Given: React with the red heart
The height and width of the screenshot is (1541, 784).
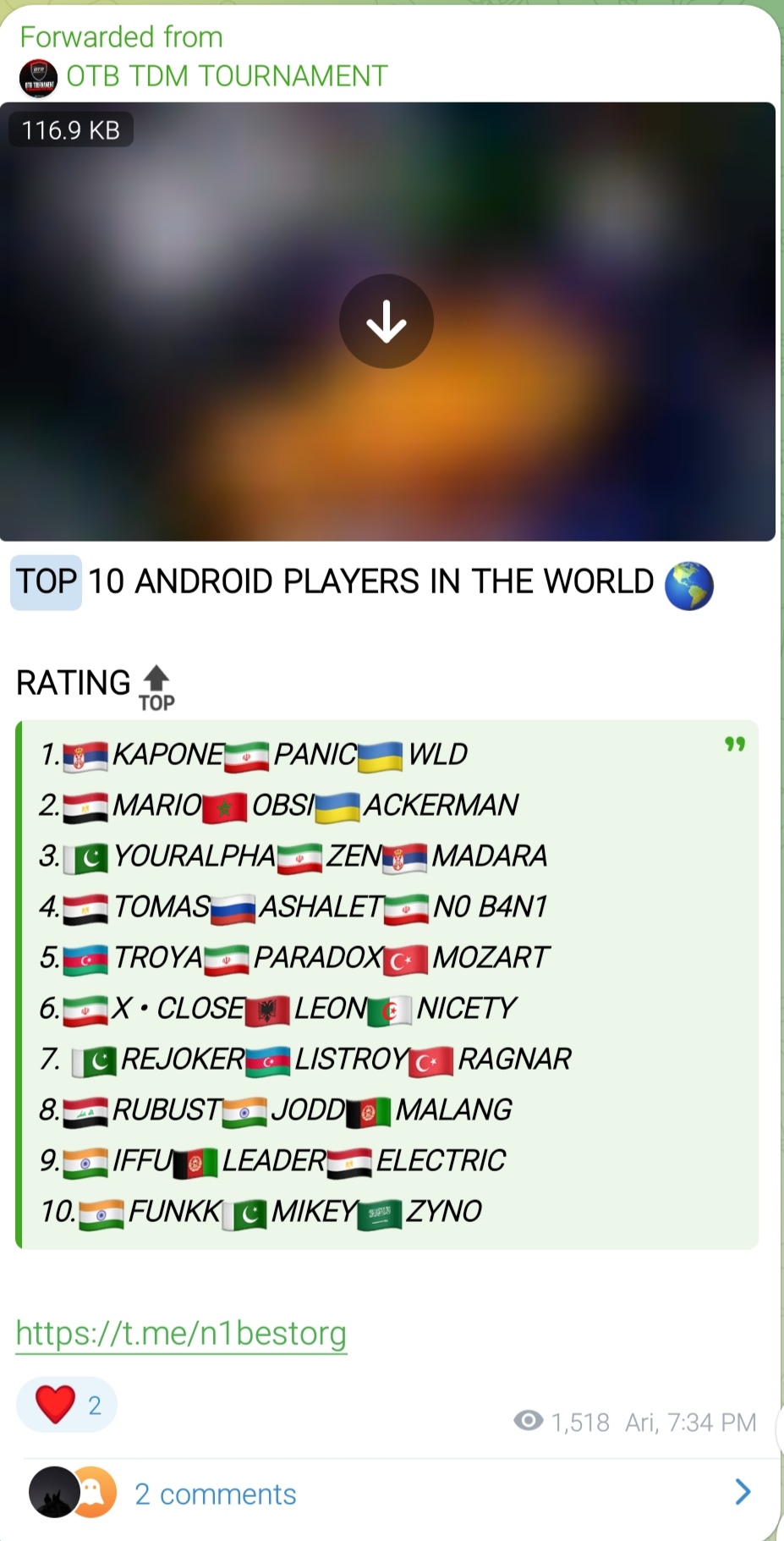Looking at the screenshot, I should tap(67, 1406).
